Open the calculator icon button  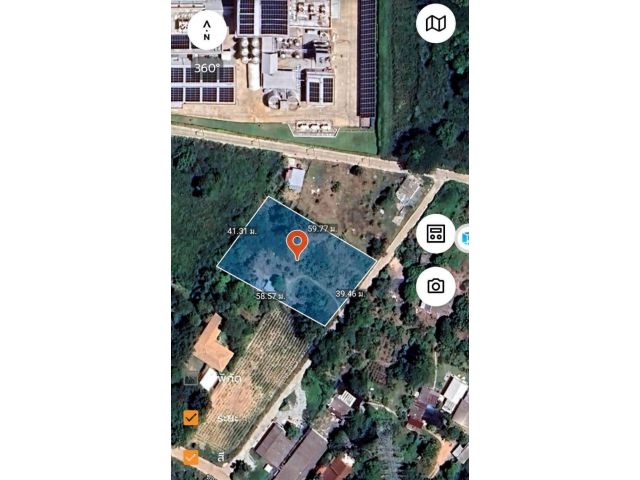[x=435, y=234]
